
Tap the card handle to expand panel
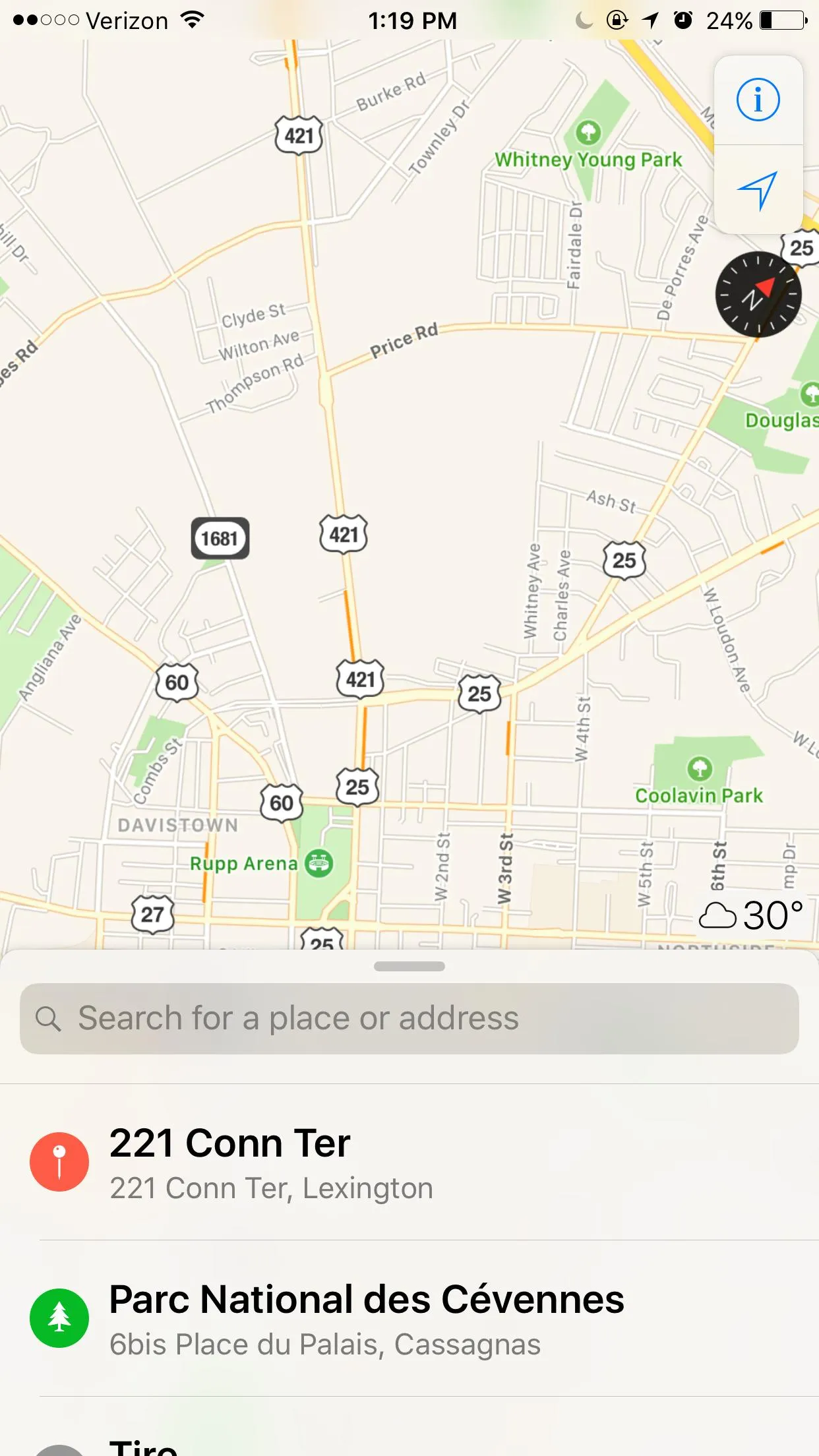pos(409,967)
